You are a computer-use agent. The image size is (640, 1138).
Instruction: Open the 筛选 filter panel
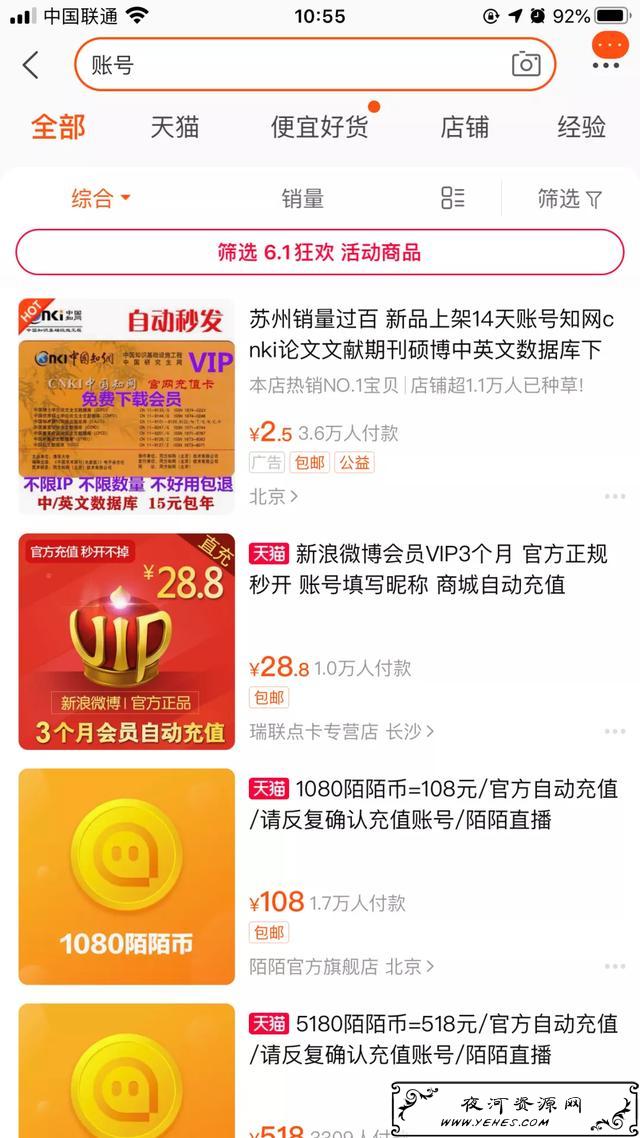click(570, 198)
